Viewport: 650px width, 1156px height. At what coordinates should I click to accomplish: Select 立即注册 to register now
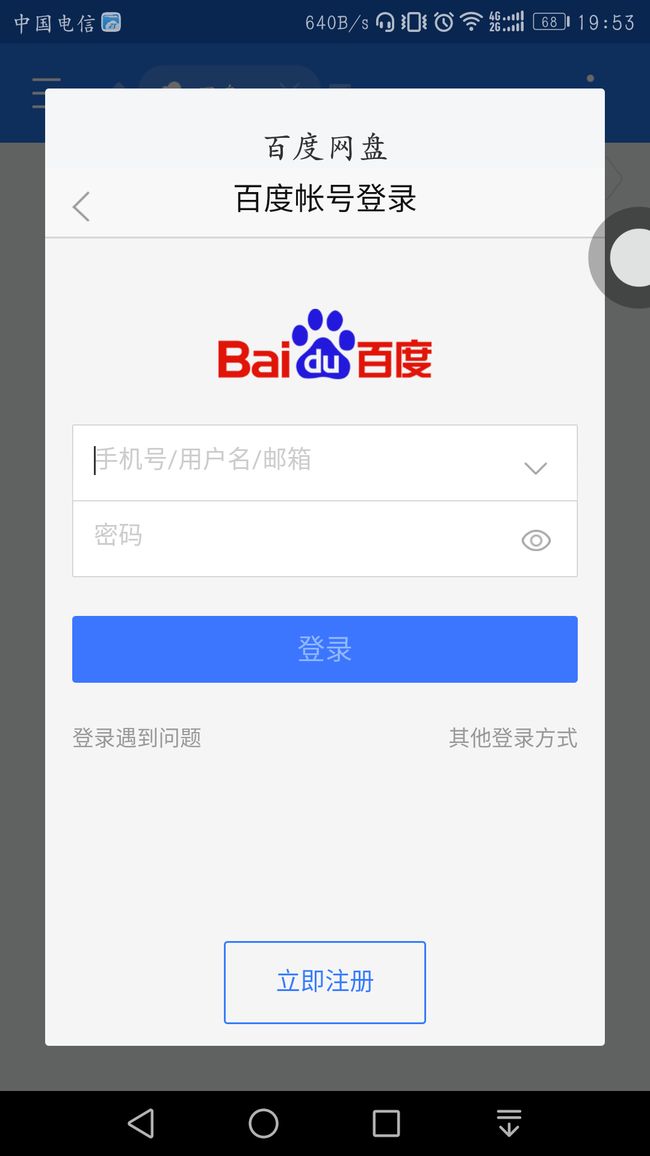(325, 982)
